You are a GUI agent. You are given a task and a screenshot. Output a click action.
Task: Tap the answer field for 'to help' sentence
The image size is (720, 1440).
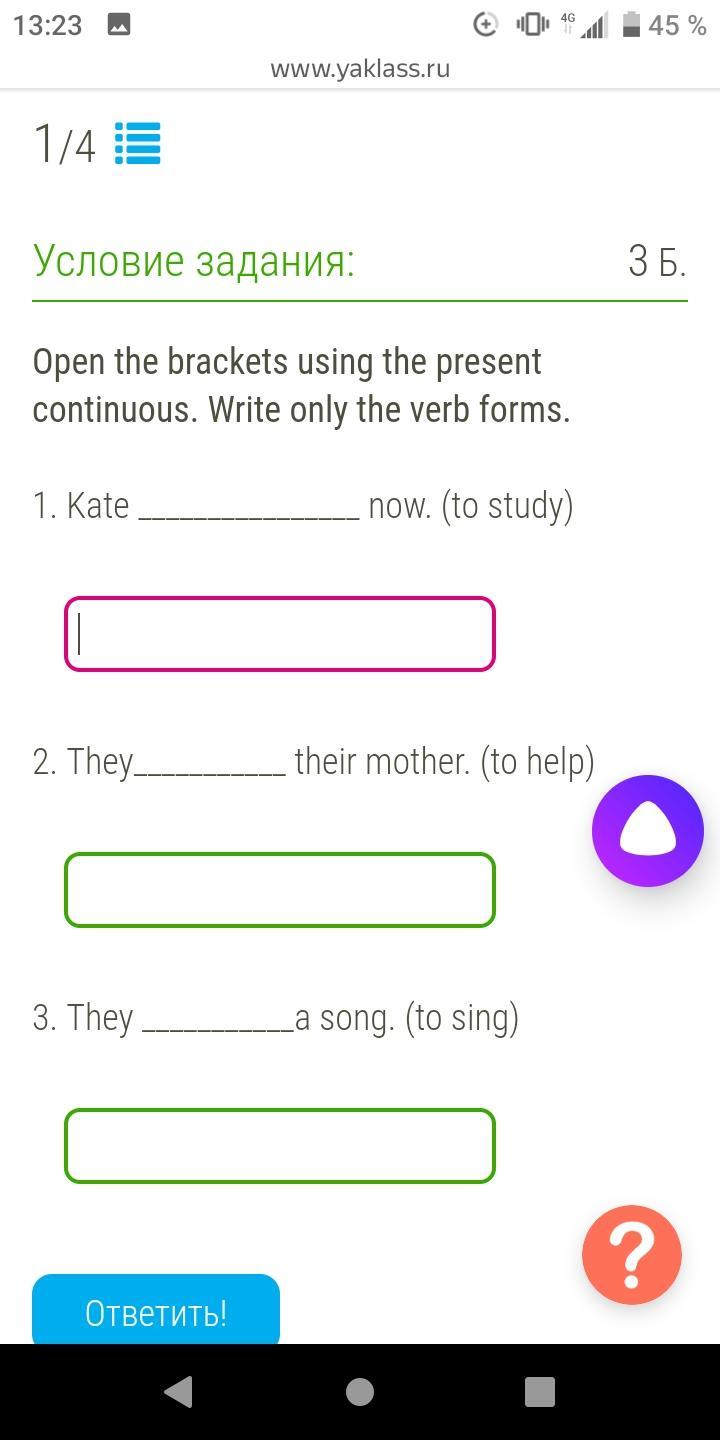tap(280, 890)
